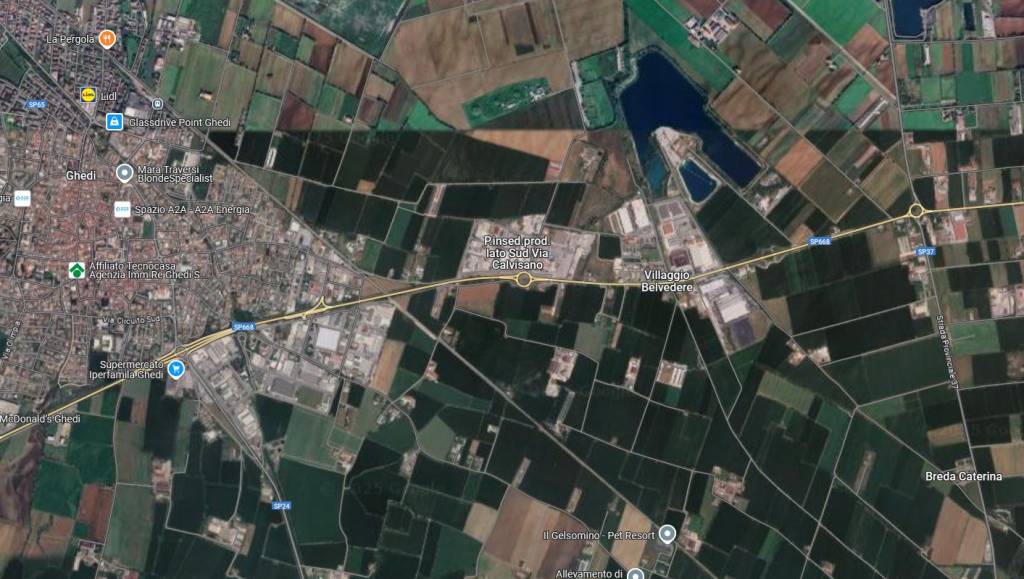The width and height of the screenshot is (1024, 579).
Task: Open La Pergola restaurant marker
Action: click(x=107, y=39)
